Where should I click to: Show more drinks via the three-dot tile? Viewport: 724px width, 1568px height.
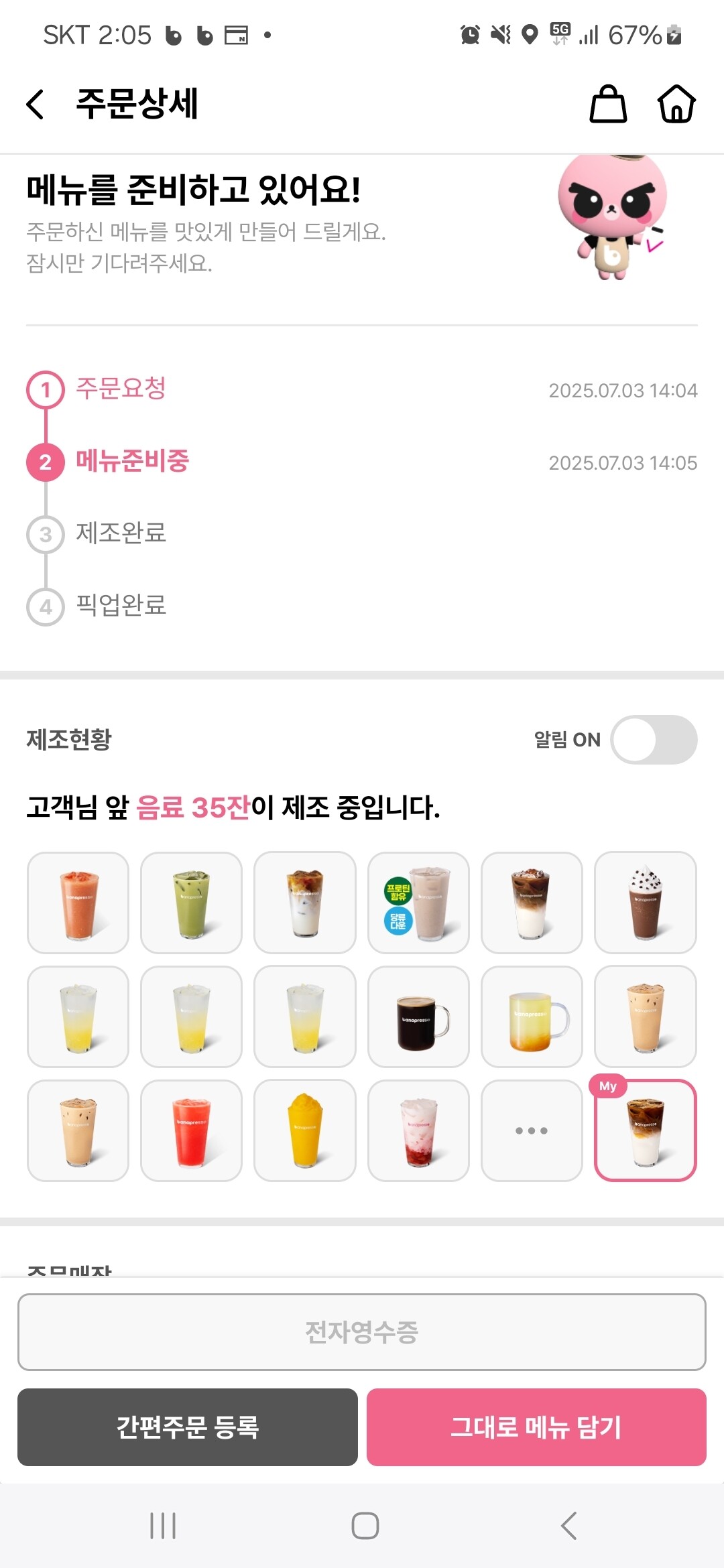click(x=532, y=1130)
